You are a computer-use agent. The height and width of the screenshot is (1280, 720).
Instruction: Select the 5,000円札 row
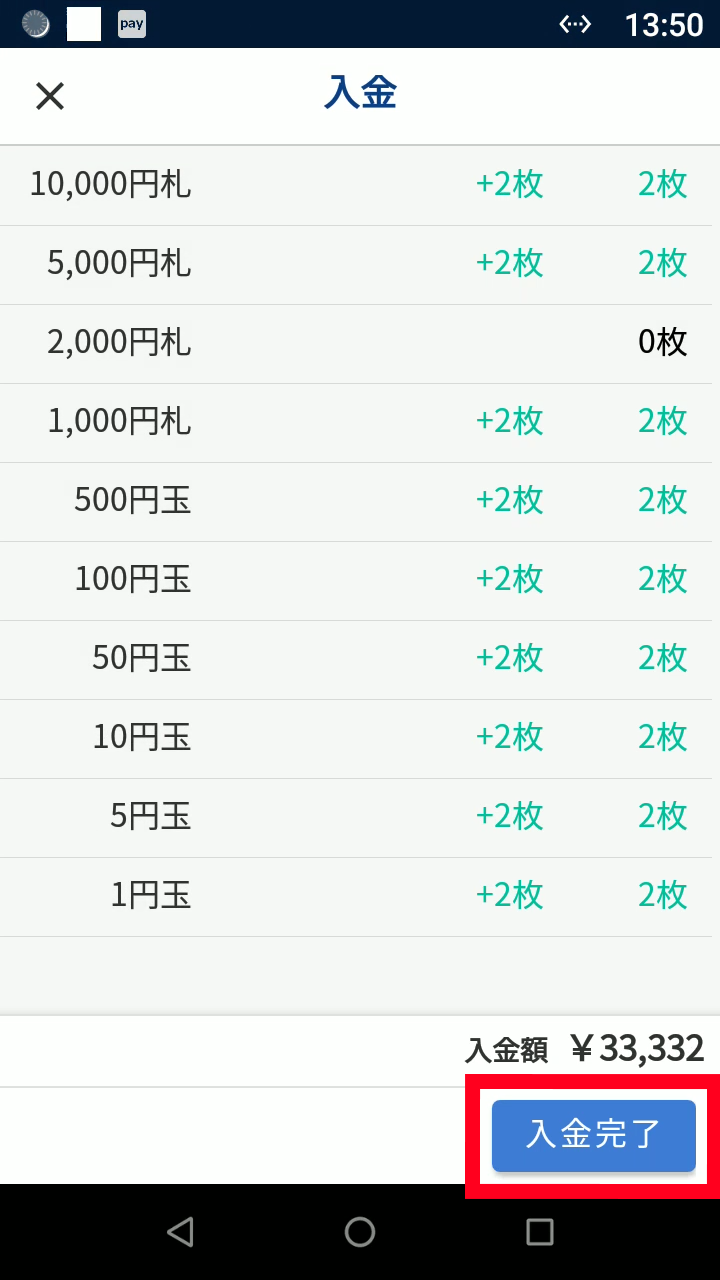click(360, 264)
